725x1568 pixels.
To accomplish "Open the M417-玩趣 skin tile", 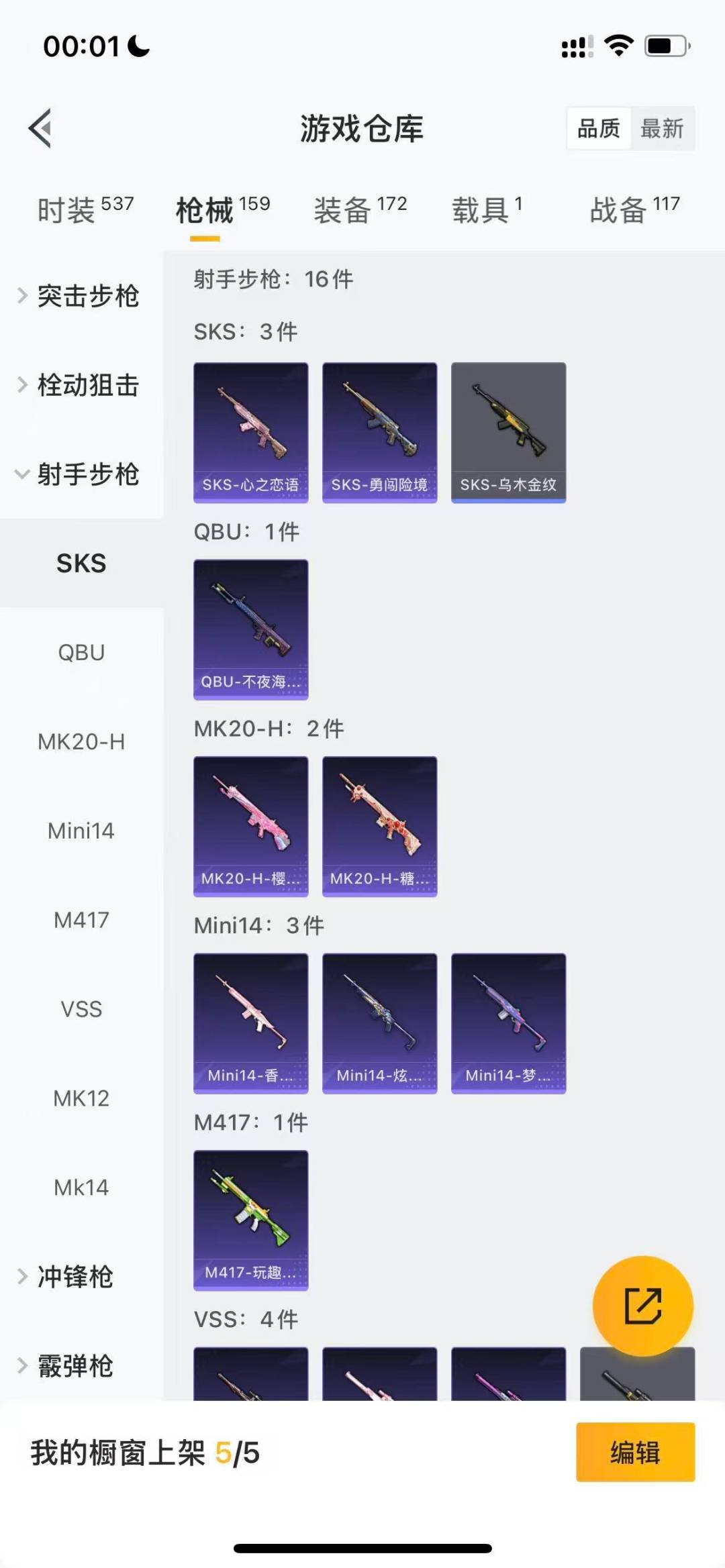I will (251, 1220).
